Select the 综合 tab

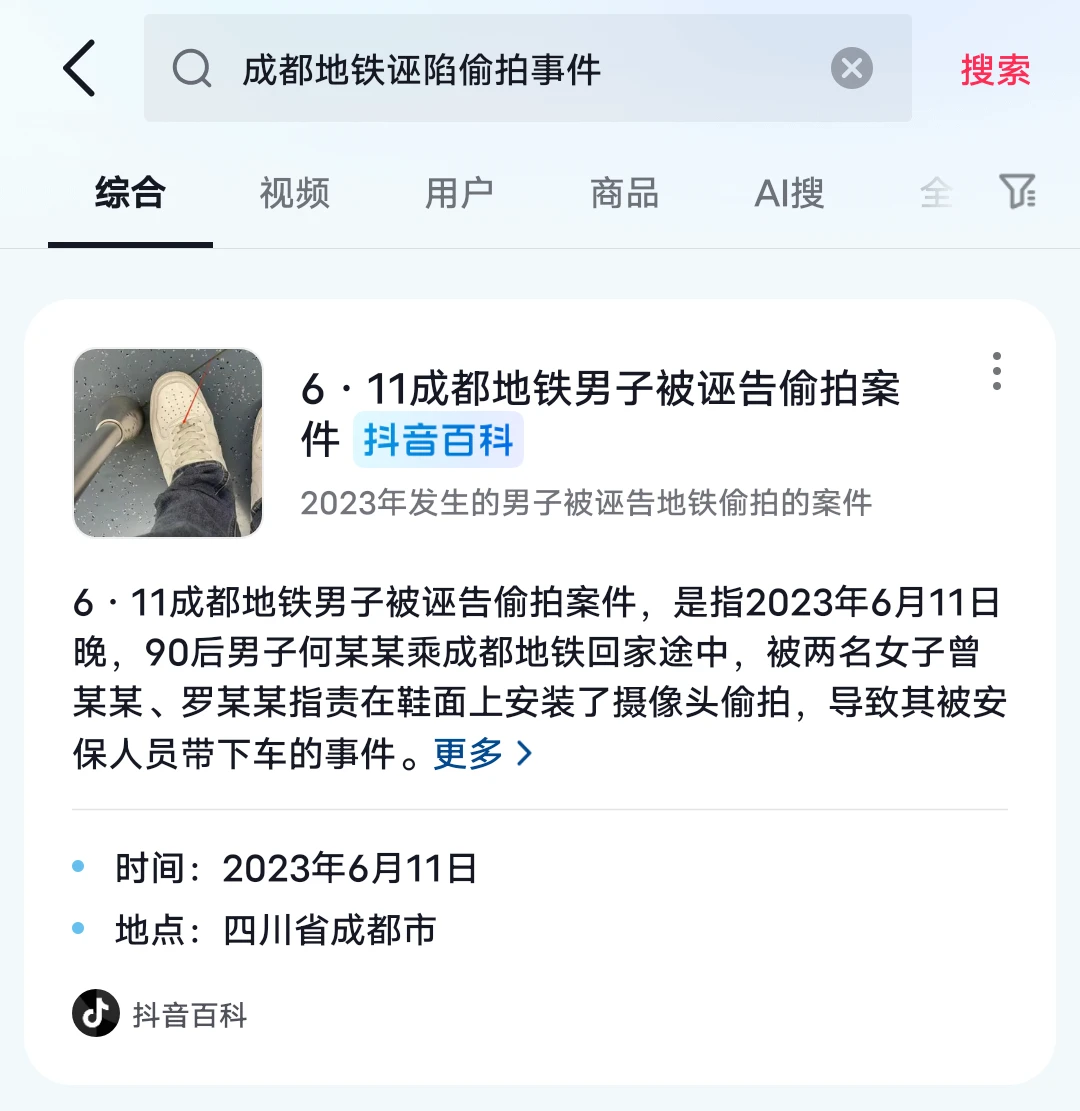point(130,193)
